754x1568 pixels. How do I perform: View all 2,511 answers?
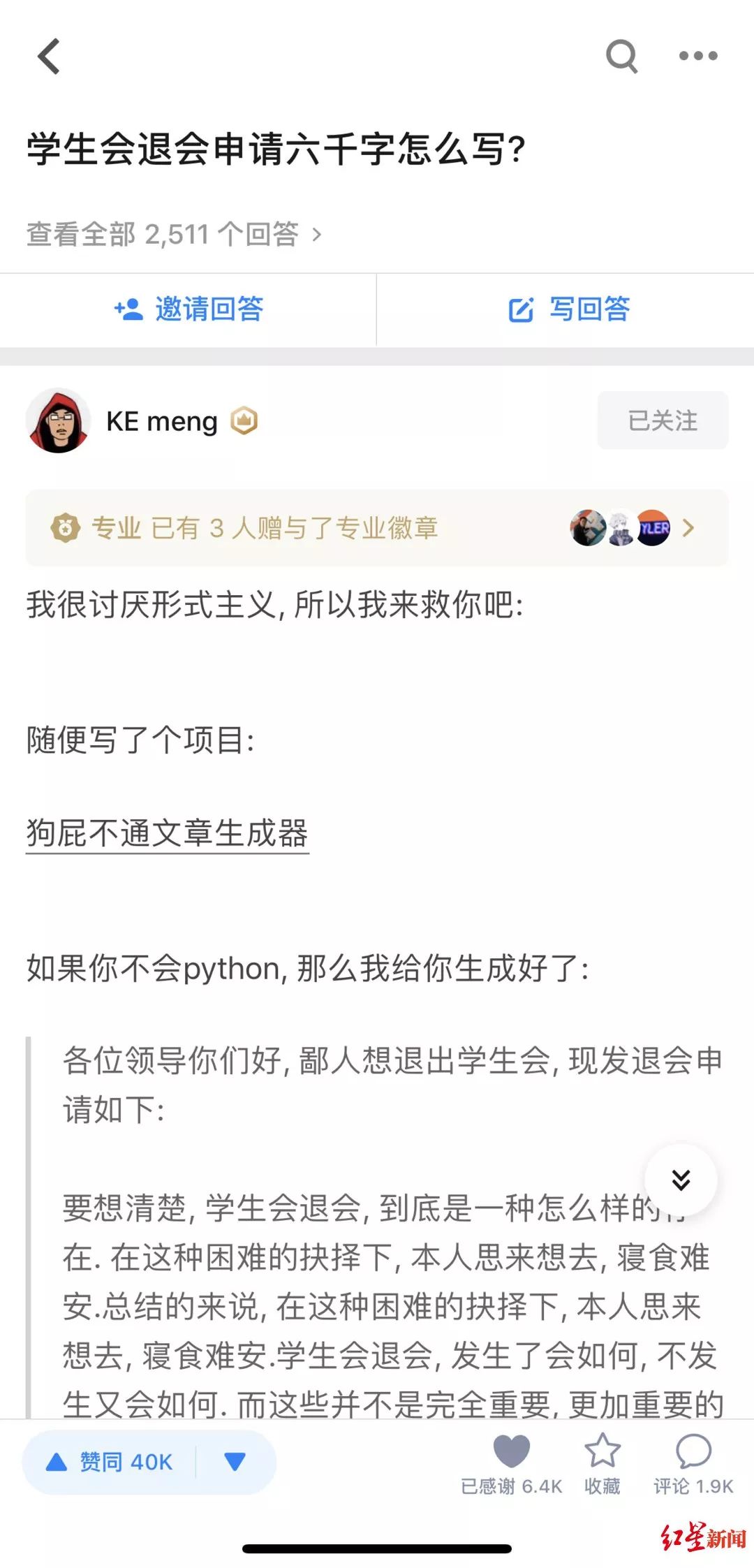click(174, 235)
